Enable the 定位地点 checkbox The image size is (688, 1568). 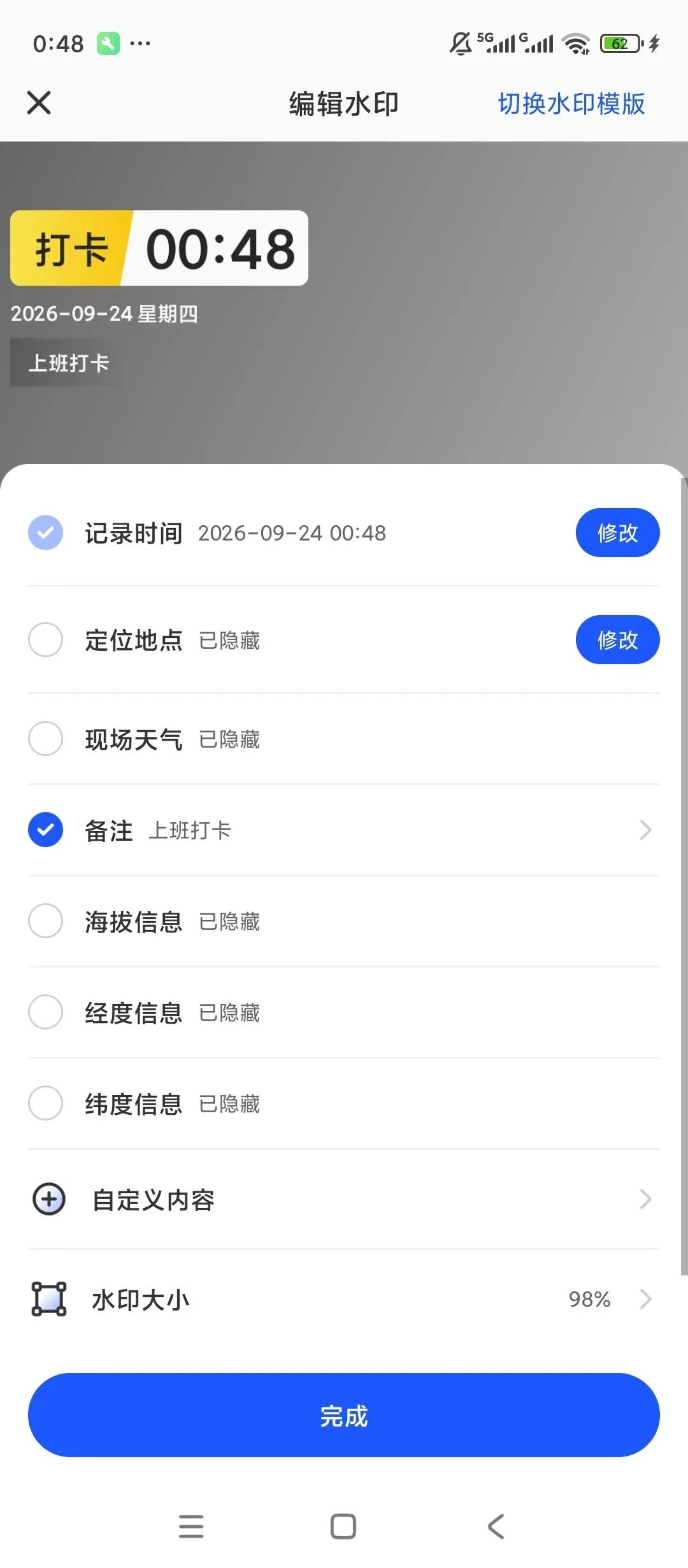pyautogui.click(x=45, y=639)
